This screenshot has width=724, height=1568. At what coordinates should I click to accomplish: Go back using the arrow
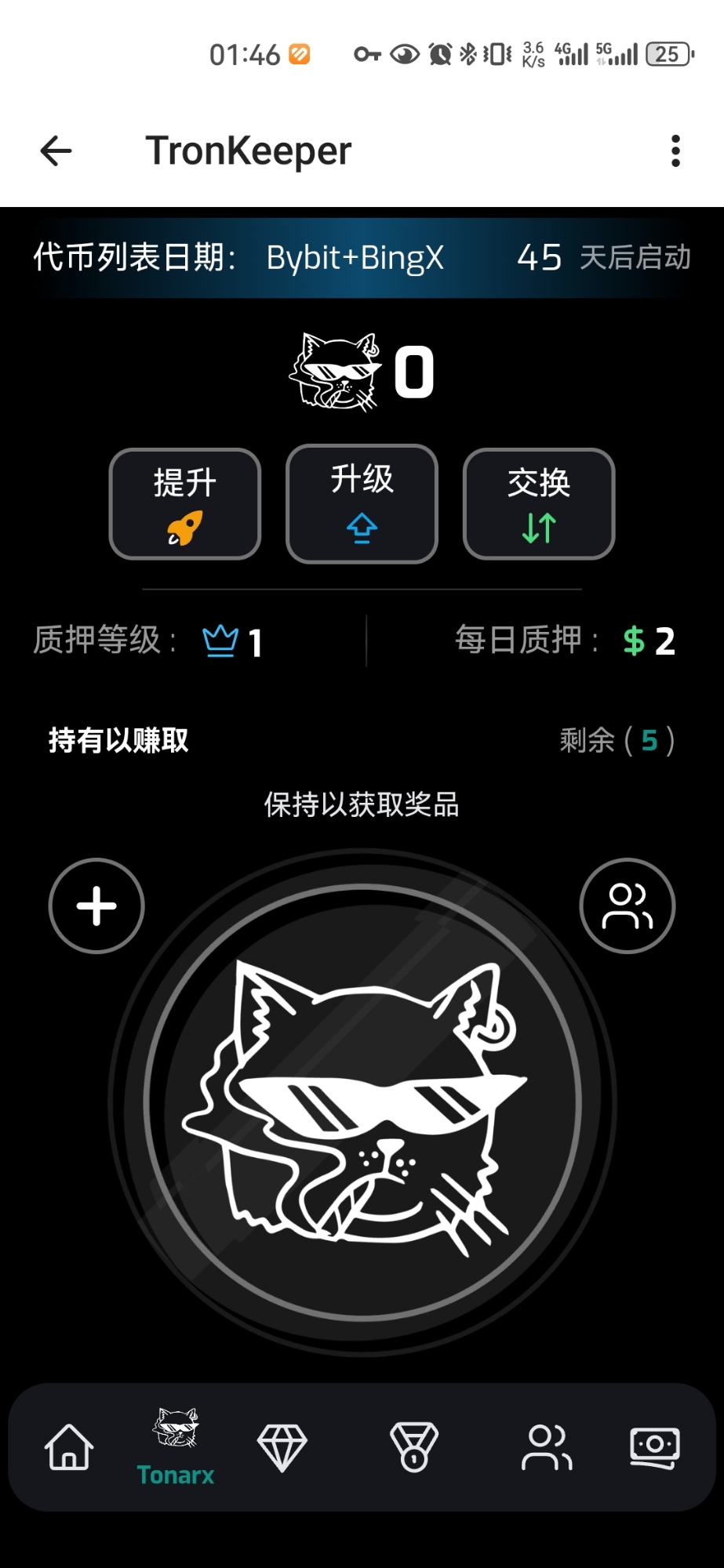click(56, 151)
